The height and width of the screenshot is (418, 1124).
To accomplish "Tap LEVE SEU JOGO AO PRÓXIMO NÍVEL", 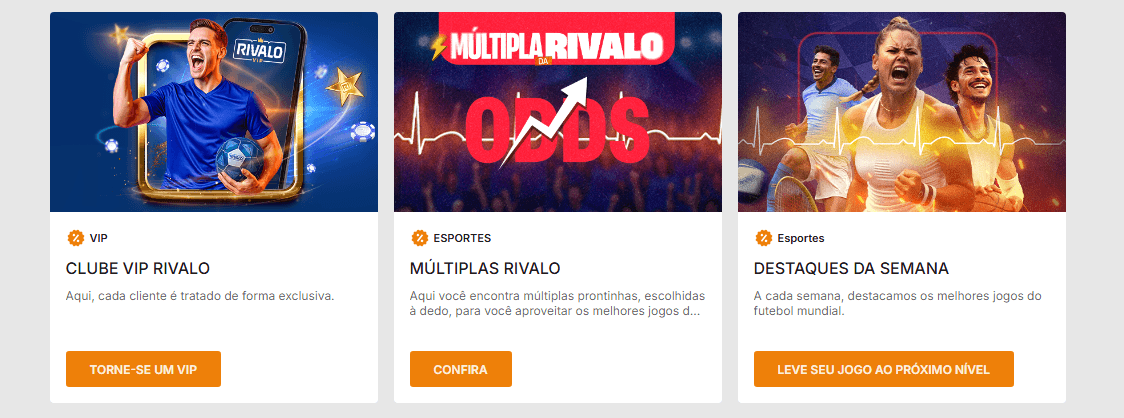I will [883, 369].
